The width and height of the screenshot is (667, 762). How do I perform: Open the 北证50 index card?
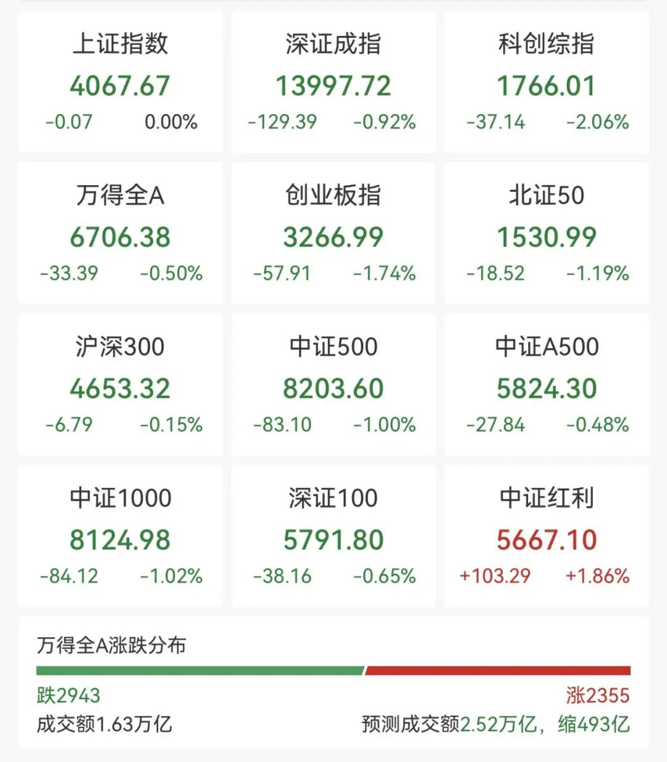point(546,235)
